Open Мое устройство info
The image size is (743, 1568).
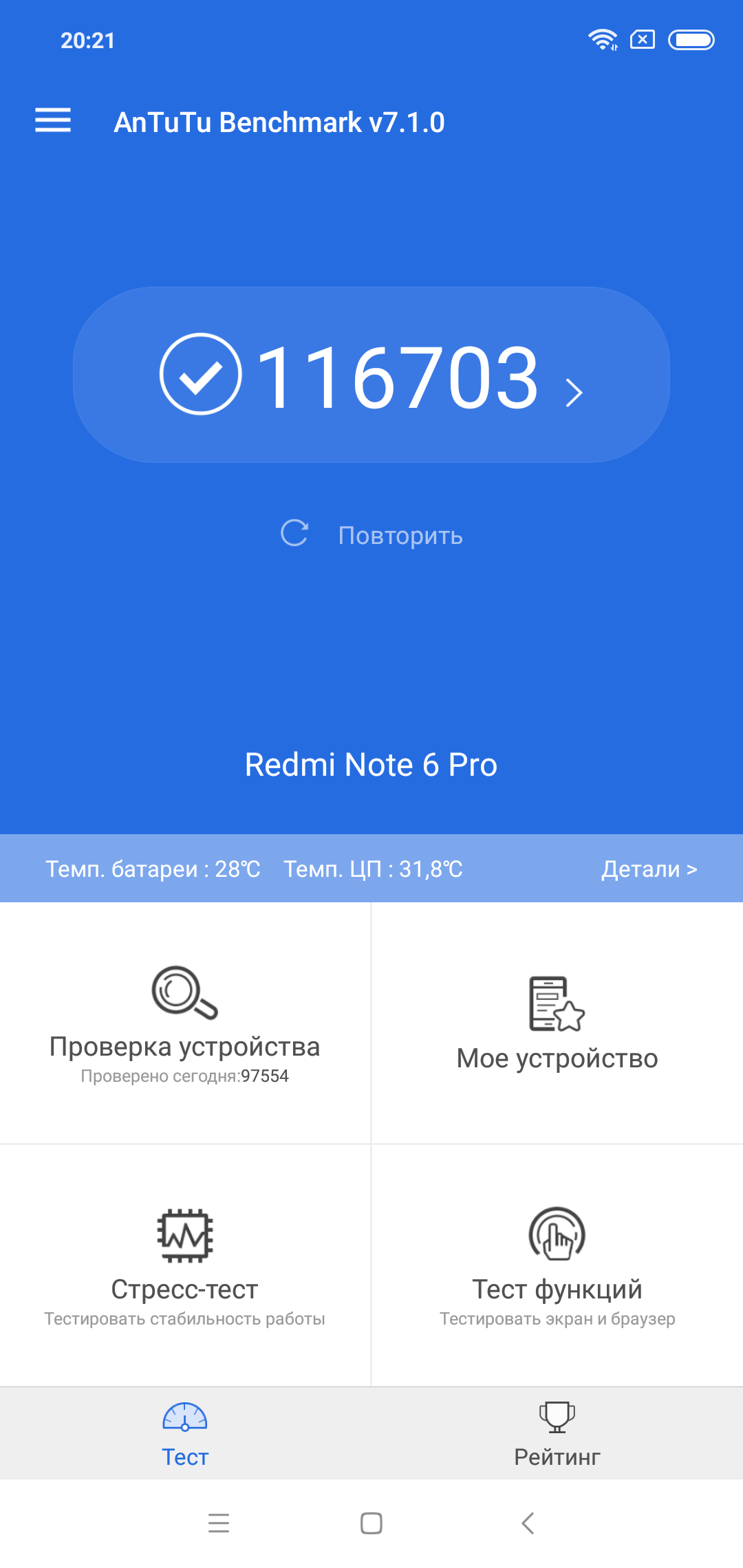(x=557, y=1023)
